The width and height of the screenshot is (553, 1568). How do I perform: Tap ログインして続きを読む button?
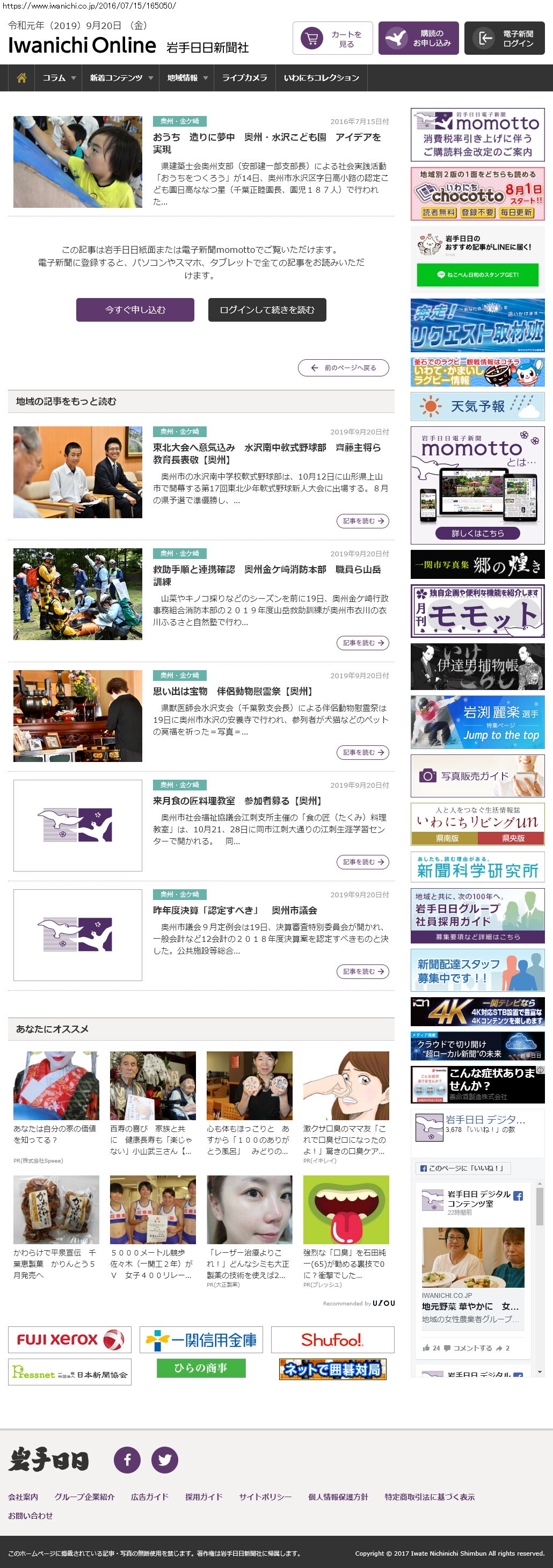267,310
